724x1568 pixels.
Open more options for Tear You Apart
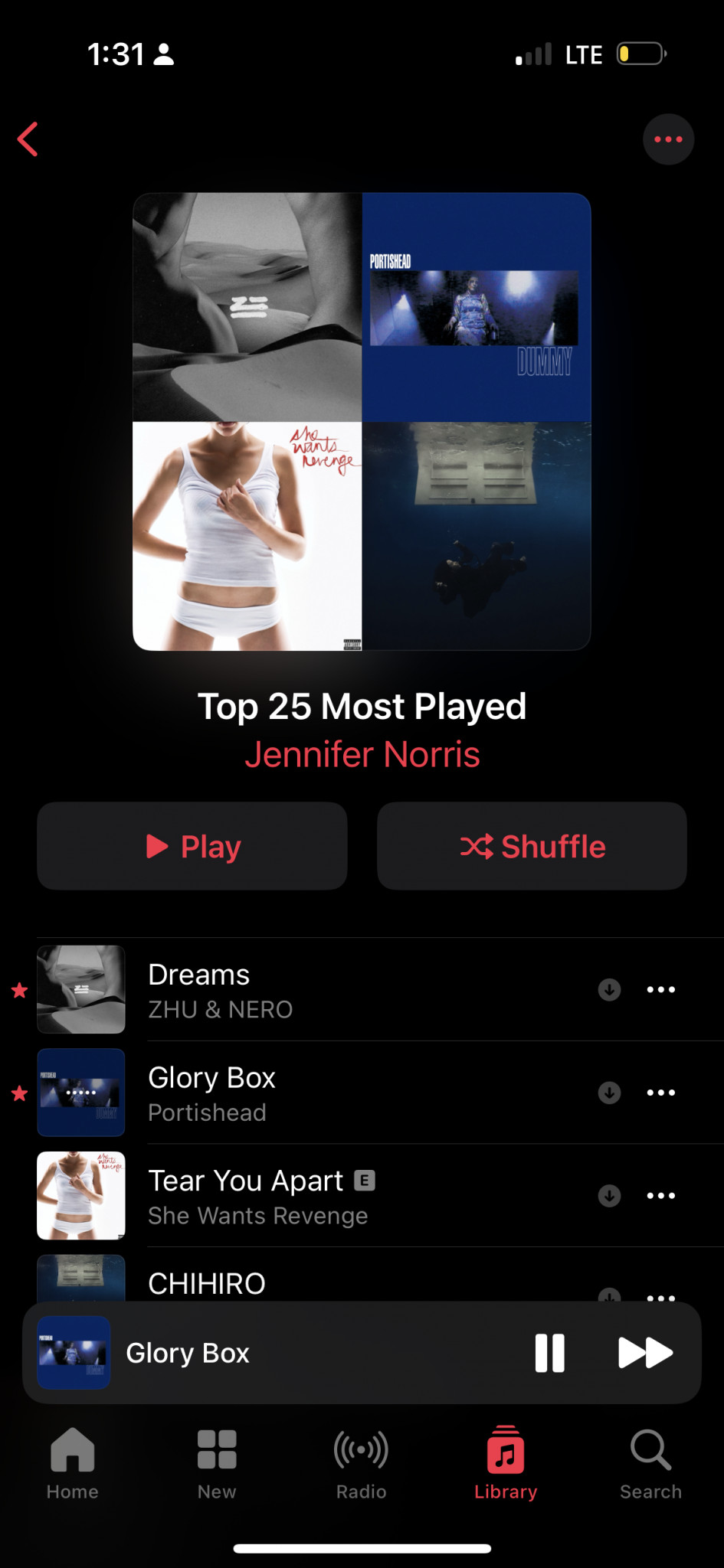[x=660, y=1196]
